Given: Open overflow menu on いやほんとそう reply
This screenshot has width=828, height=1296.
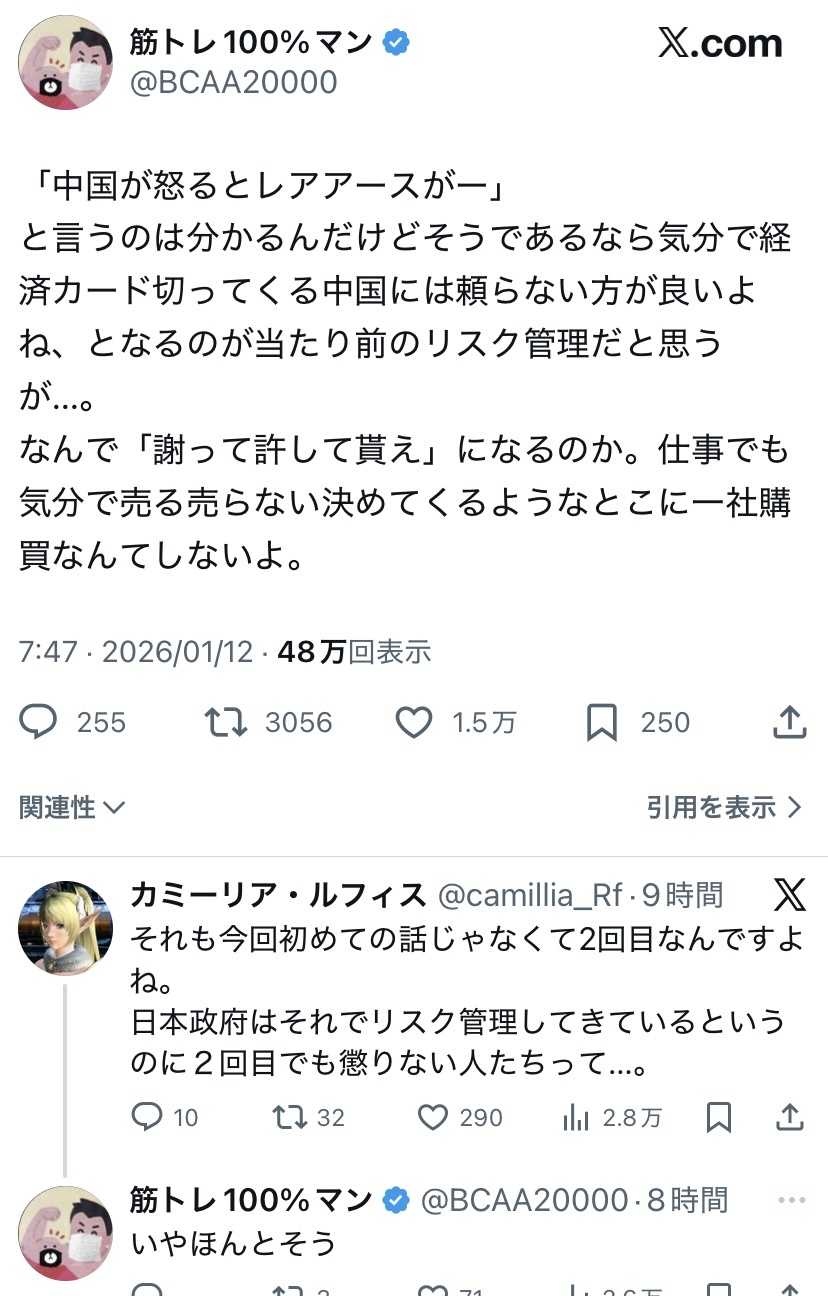Looking at the screenshot, I should pyautogui.click(x=790, y=1200).
